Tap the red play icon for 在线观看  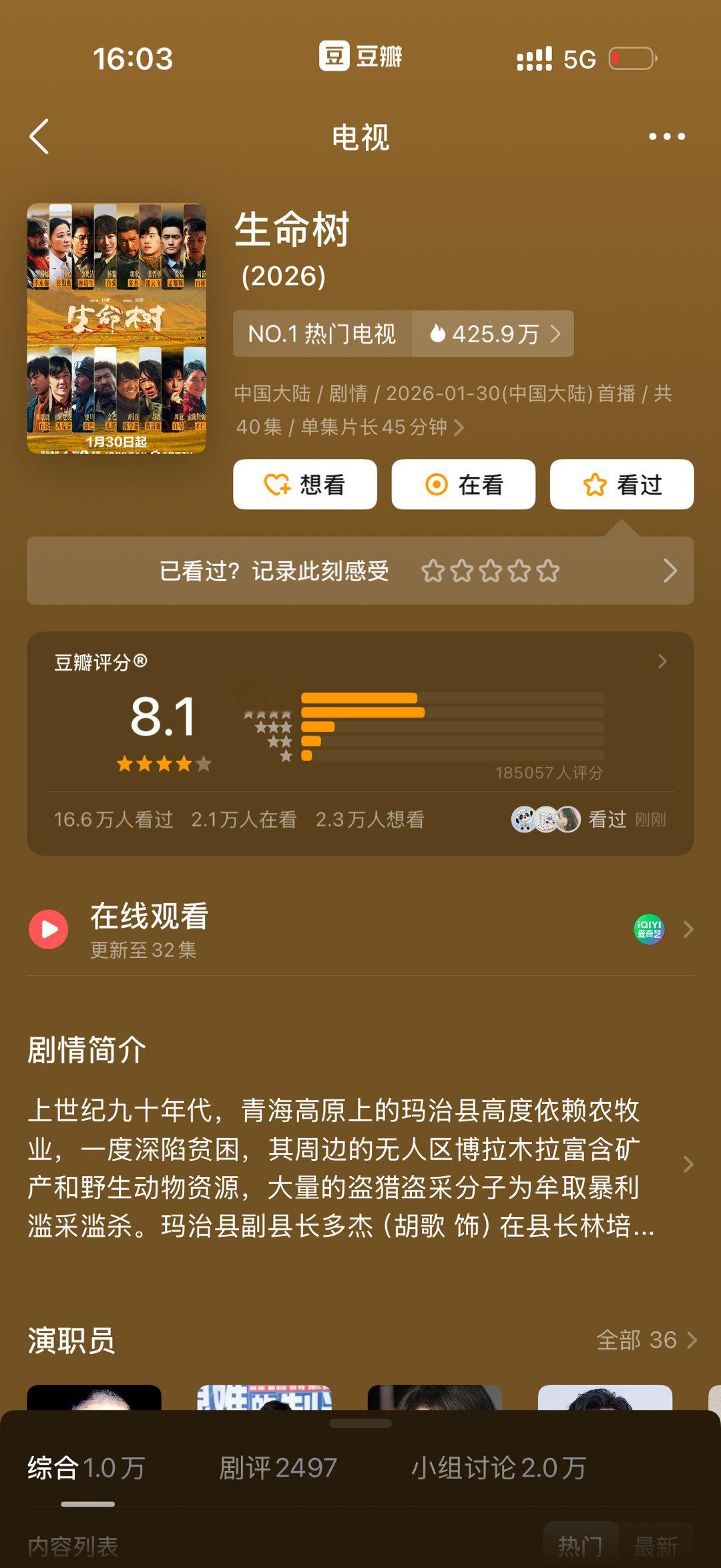point(47,928)
